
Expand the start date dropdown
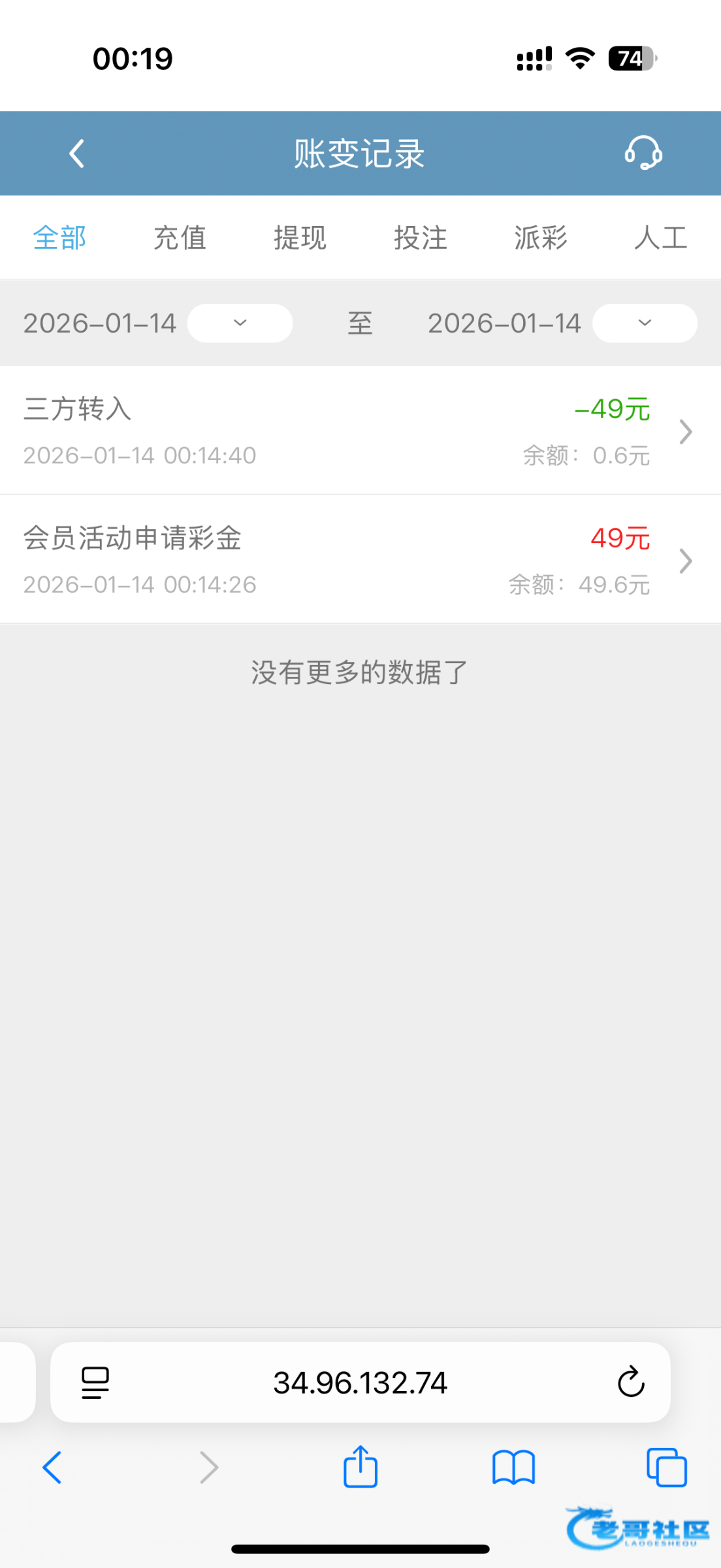(240, 323)
